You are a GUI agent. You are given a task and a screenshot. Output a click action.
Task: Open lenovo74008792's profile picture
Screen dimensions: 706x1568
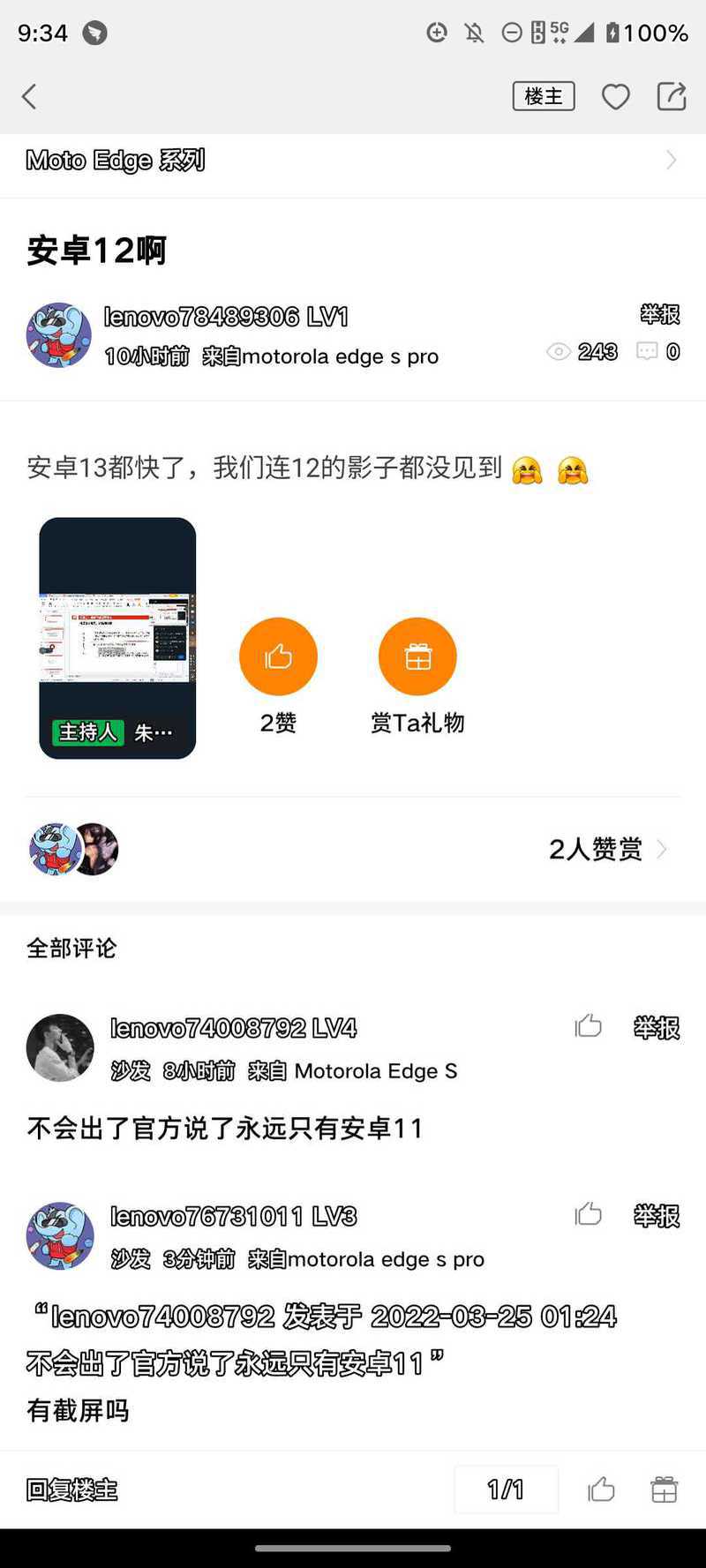60,1047
